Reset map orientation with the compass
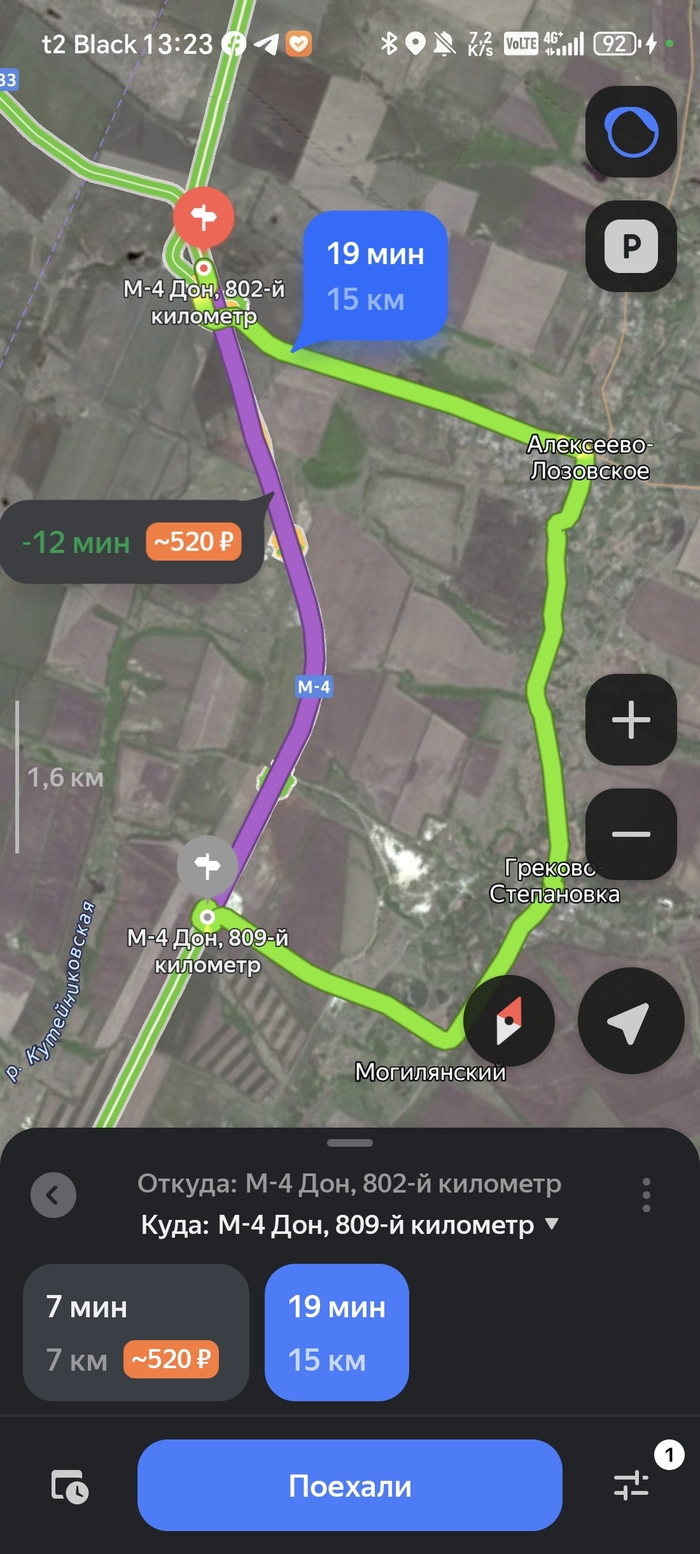Image resolution: width=700 pixels, height=1554 pixels. (509, 1021)
